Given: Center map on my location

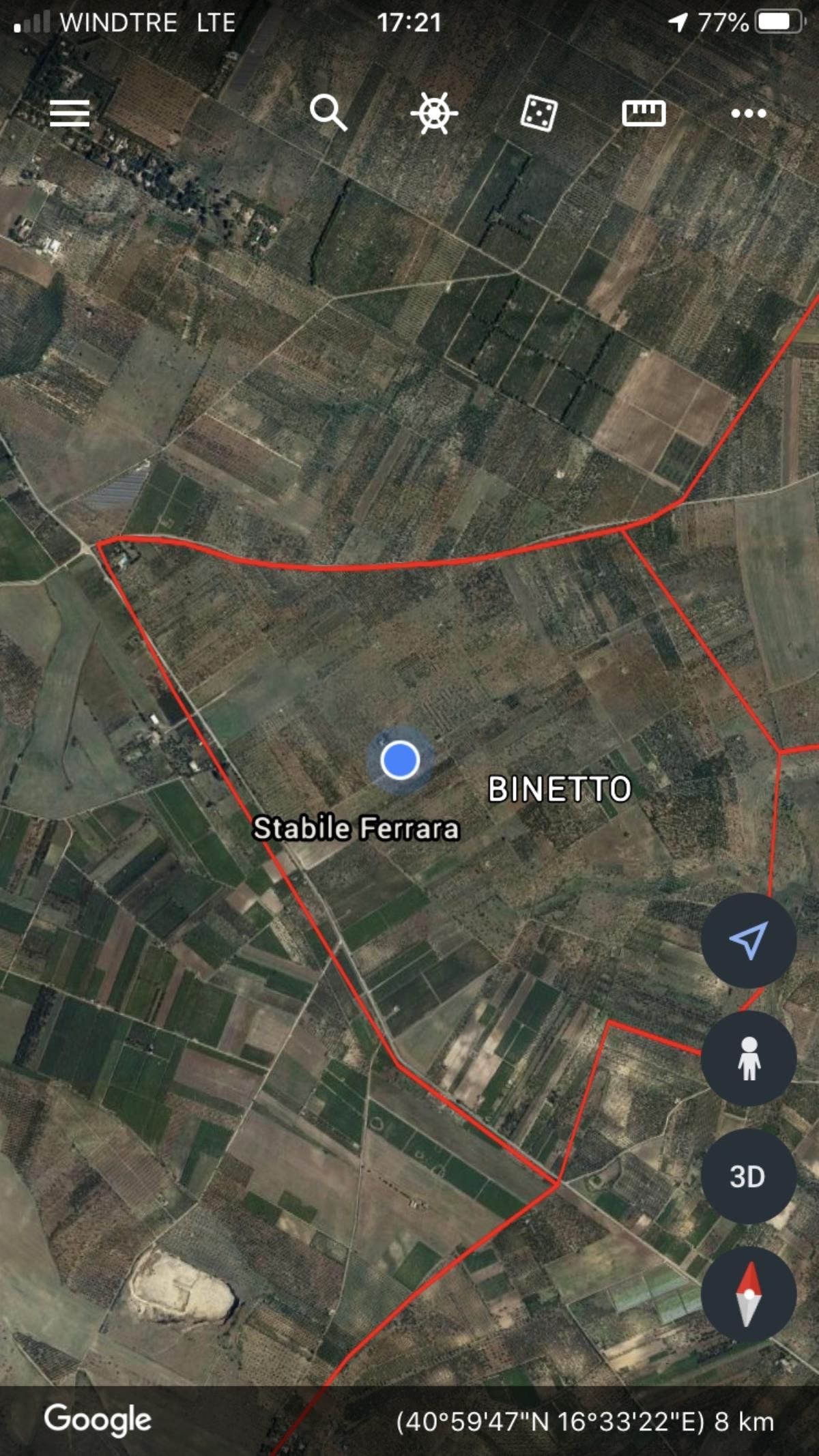Looking at the screenshot, I should click(749, 941).
